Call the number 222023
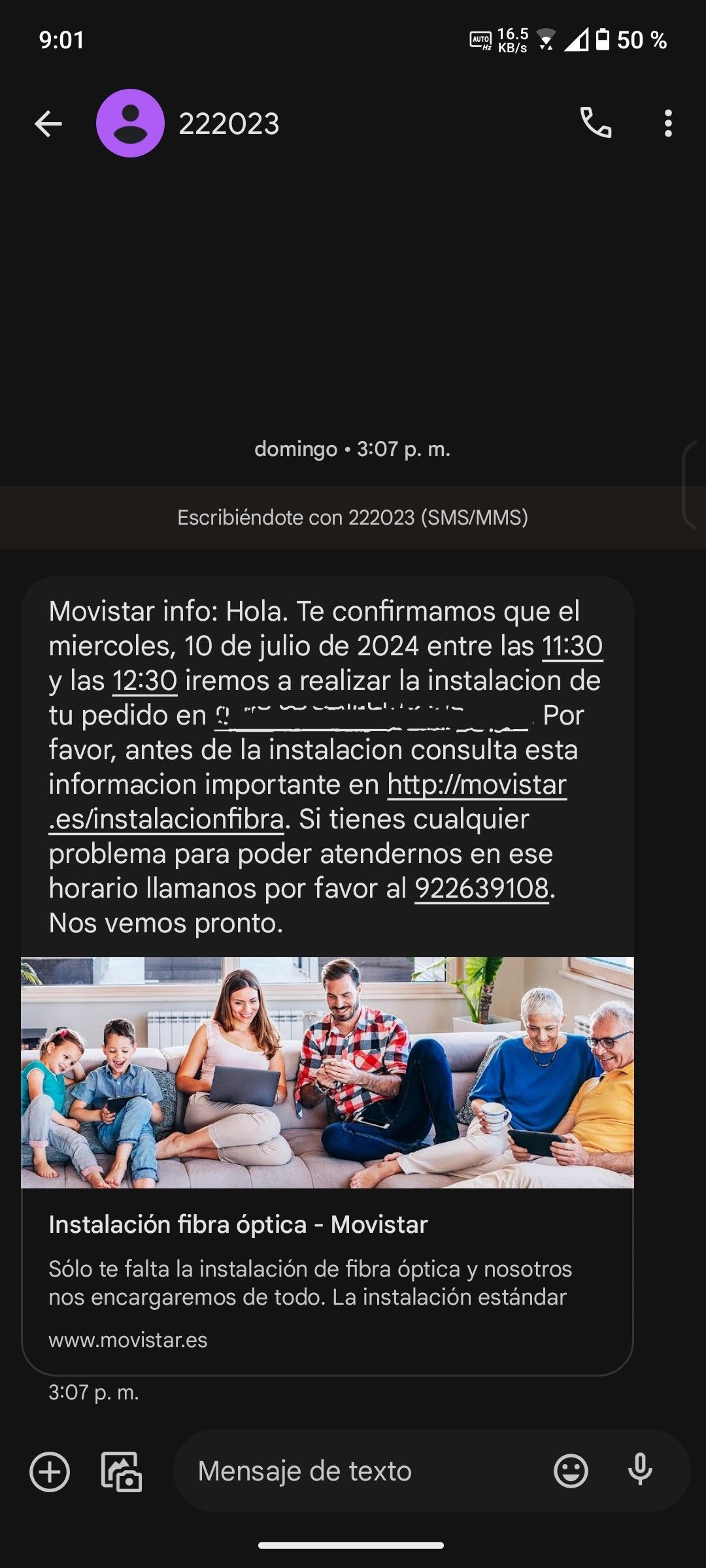The image size is (706, 1568). [596, 123]
